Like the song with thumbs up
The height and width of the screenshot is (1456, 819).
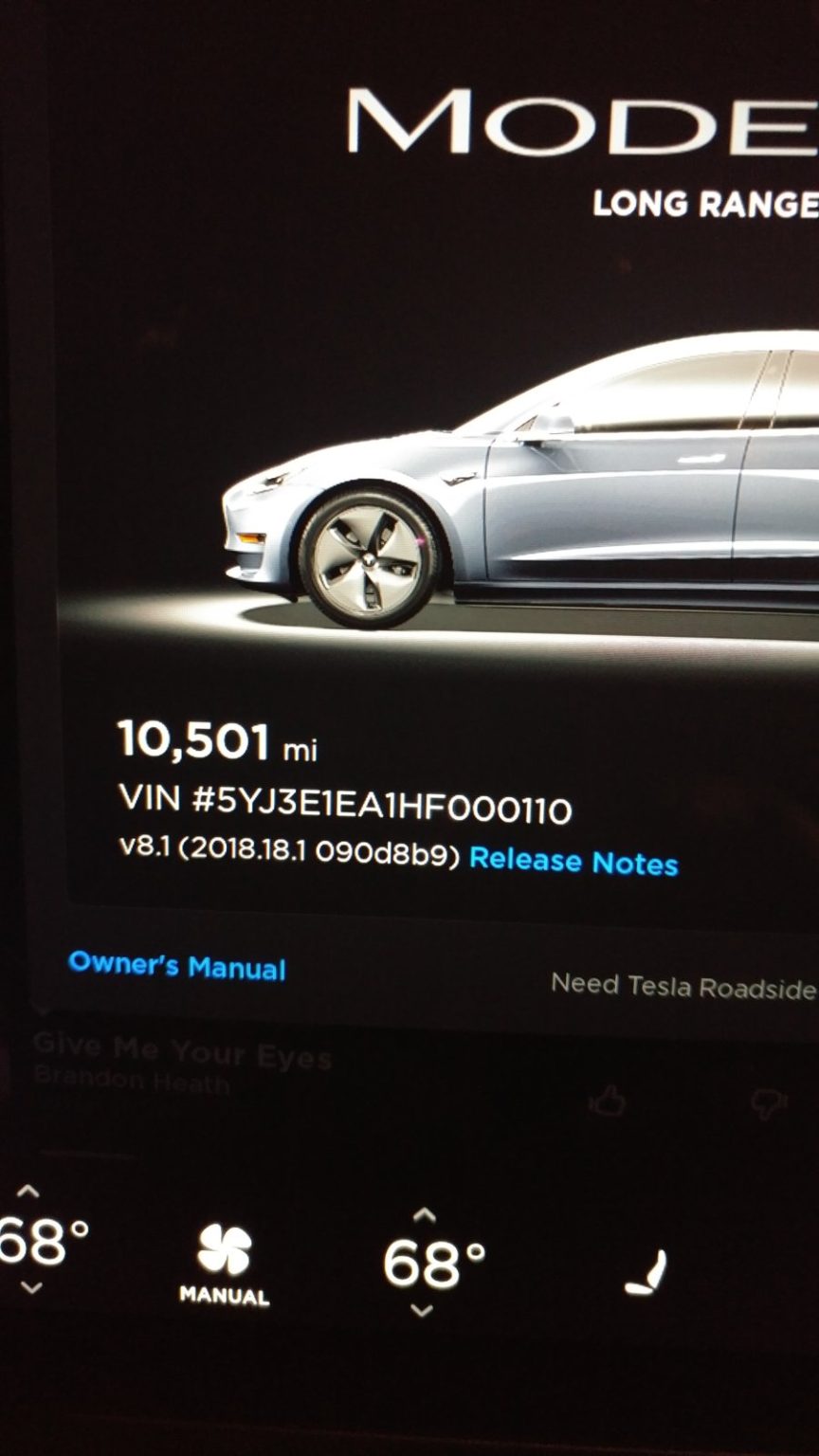[x=607, y=1101]
